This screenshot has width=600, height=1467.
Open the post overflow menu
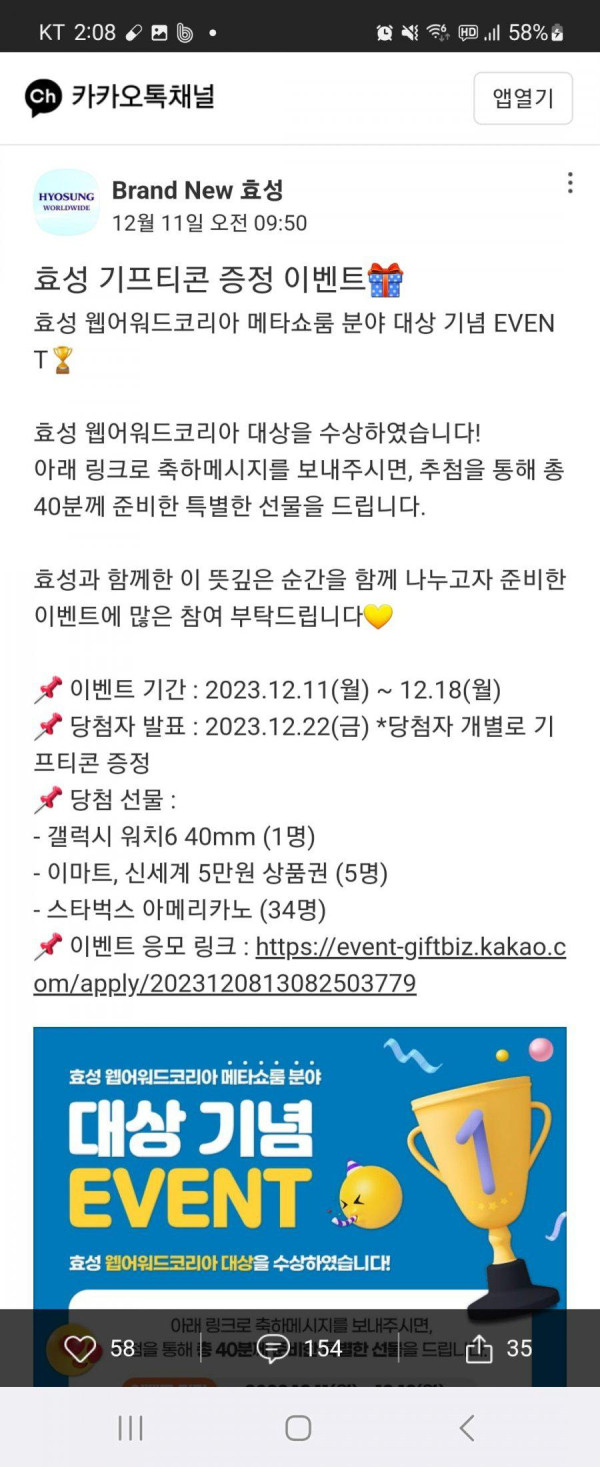click(x=569, y=183)
